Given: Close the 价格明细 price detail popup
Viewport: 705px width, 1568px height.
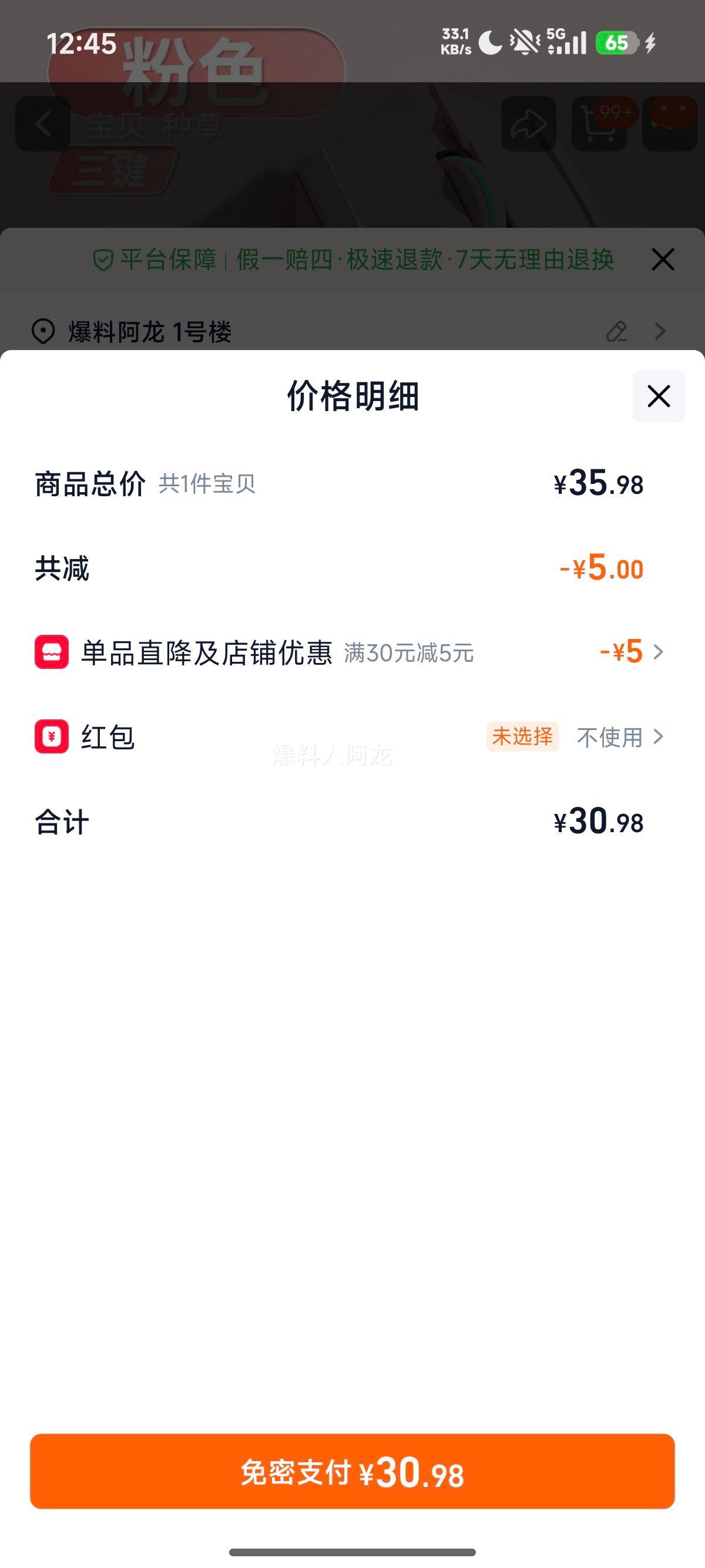Looking at the screenshot, I should [x=658, y=397].
